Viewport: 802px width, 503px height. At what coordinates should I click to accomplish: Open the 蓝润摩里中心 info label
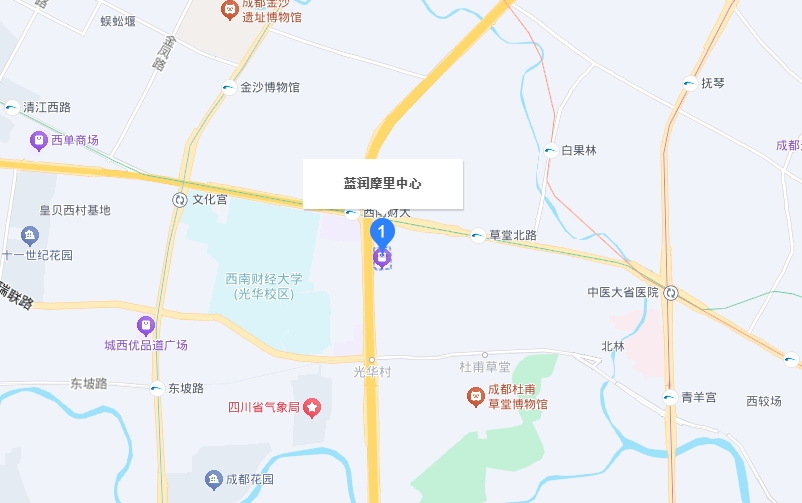coord(383,184)
